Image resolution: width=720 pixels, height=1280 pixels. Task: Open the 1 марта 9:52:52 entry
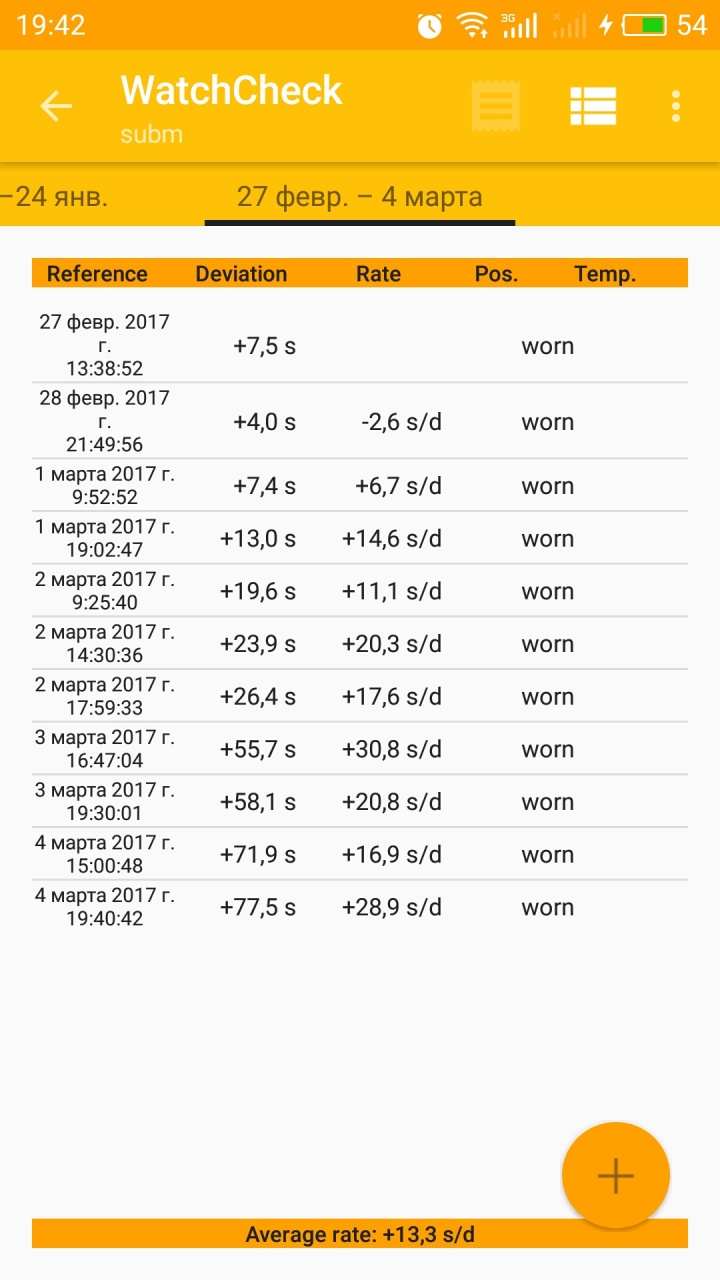pyautogui.click(x=360, y=486)
